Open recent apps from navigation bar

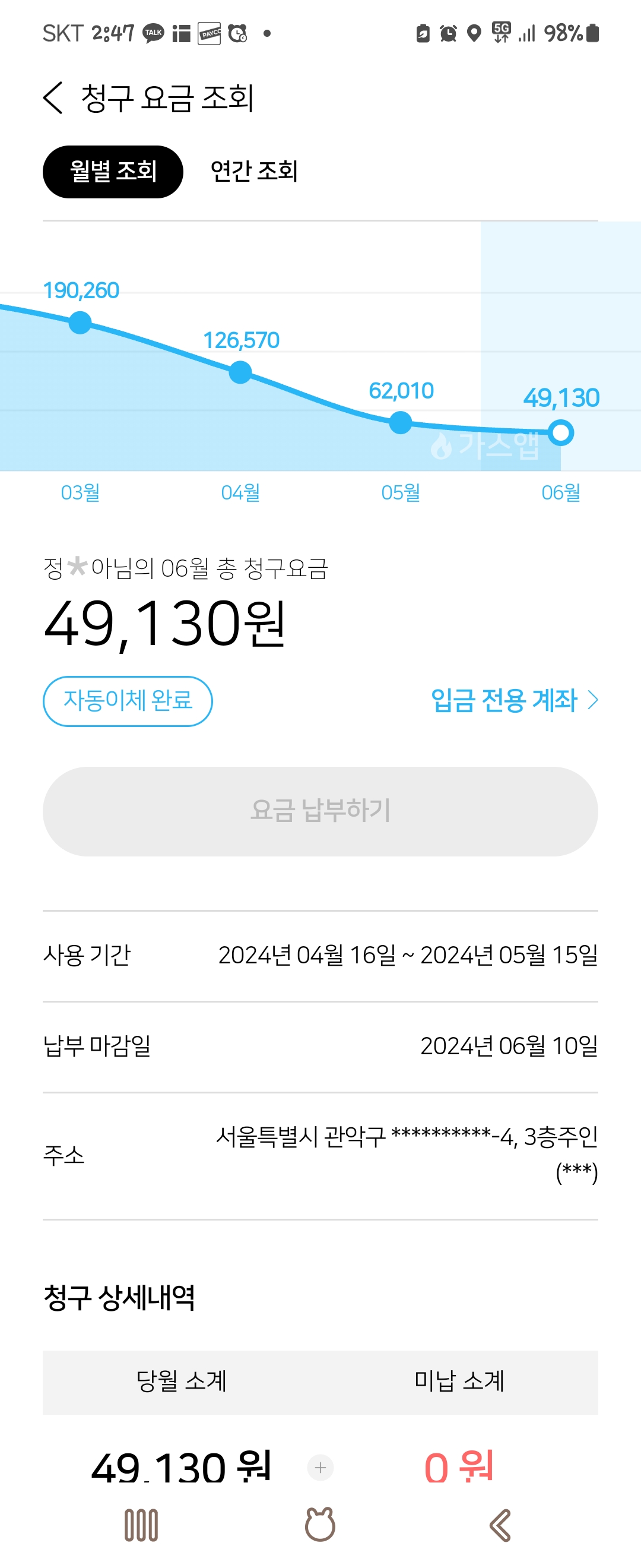click(141, 1525)
